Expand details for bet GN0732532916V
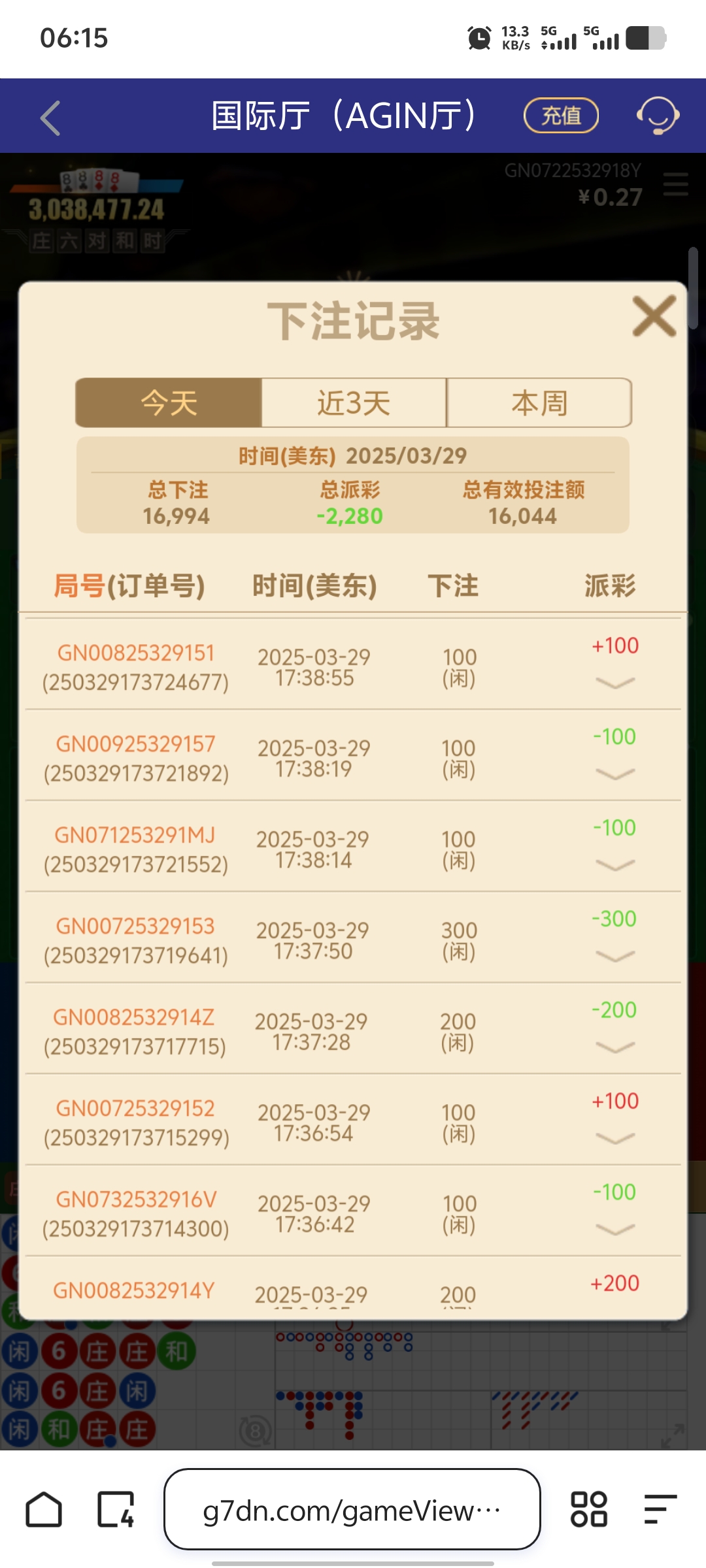The height and width of the screenshot is (1568, 706). [615, 1230]
